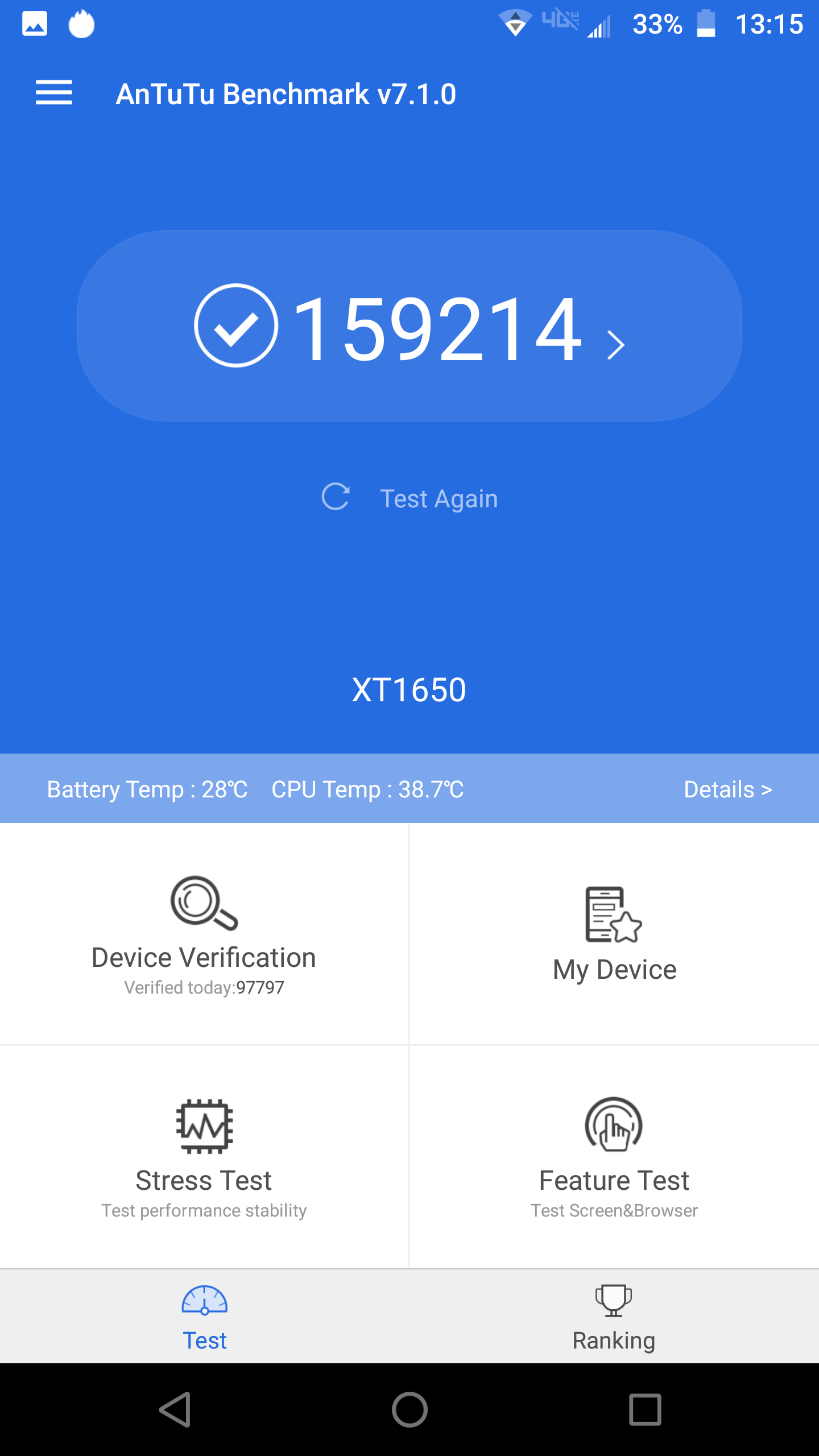
Task: Go back using system back button
Action: (x=175, y=1409)
